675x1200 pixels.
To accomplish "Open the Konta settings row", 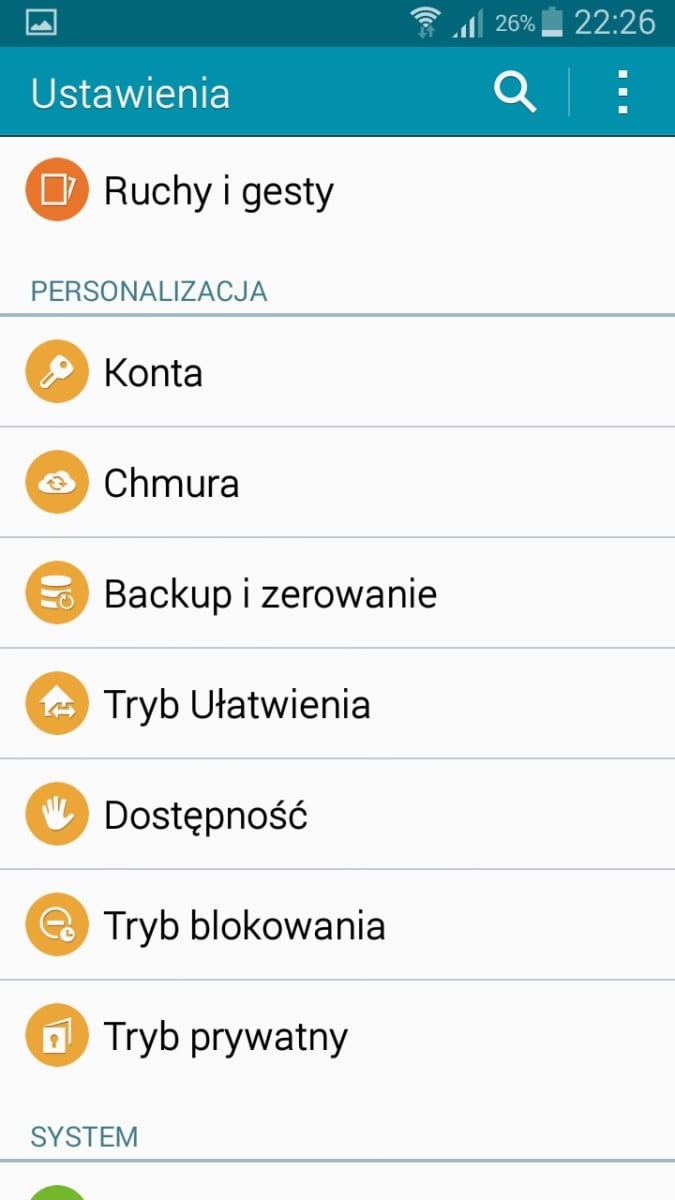I will coord(337,372).
